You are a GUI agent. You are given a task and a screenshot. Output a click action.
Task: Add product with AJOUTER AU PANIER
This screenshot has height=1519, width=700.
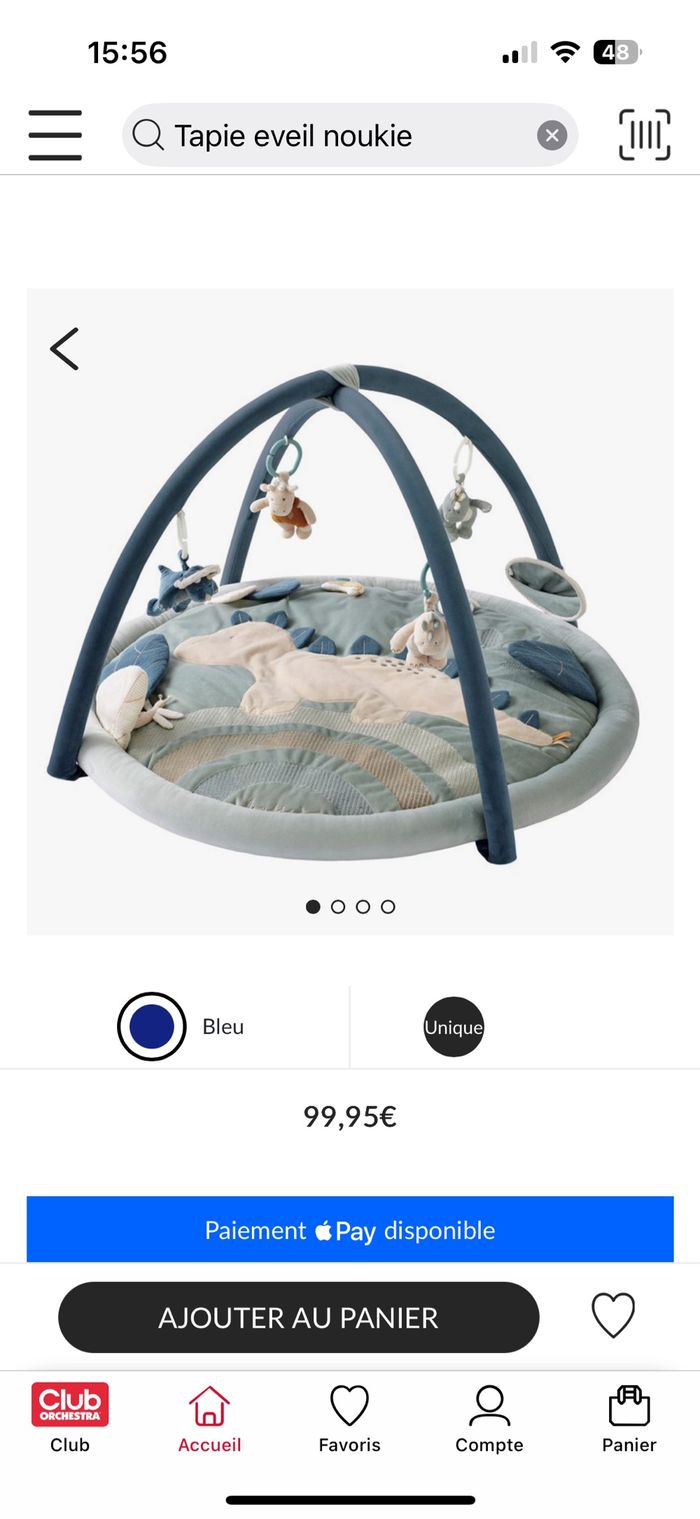[298, 1317]
